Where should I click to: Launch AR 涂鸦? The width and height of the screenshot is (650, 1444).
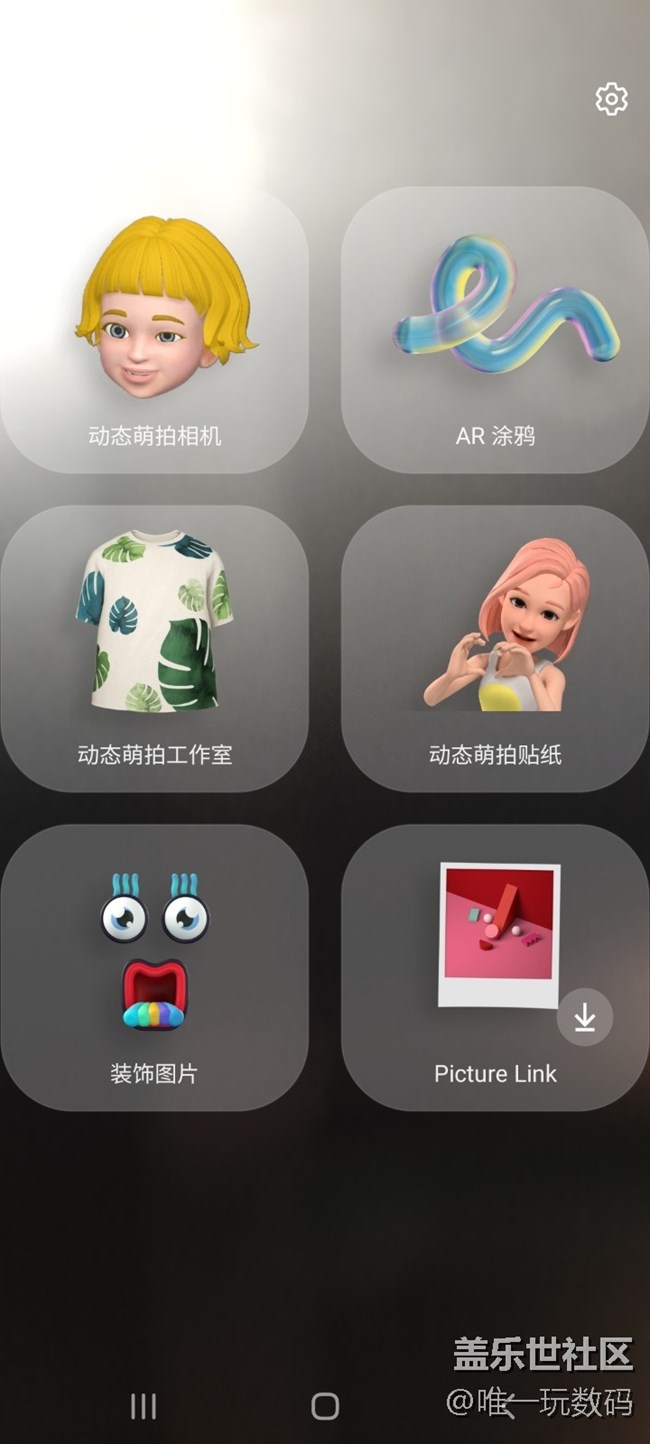pos(495,330)
